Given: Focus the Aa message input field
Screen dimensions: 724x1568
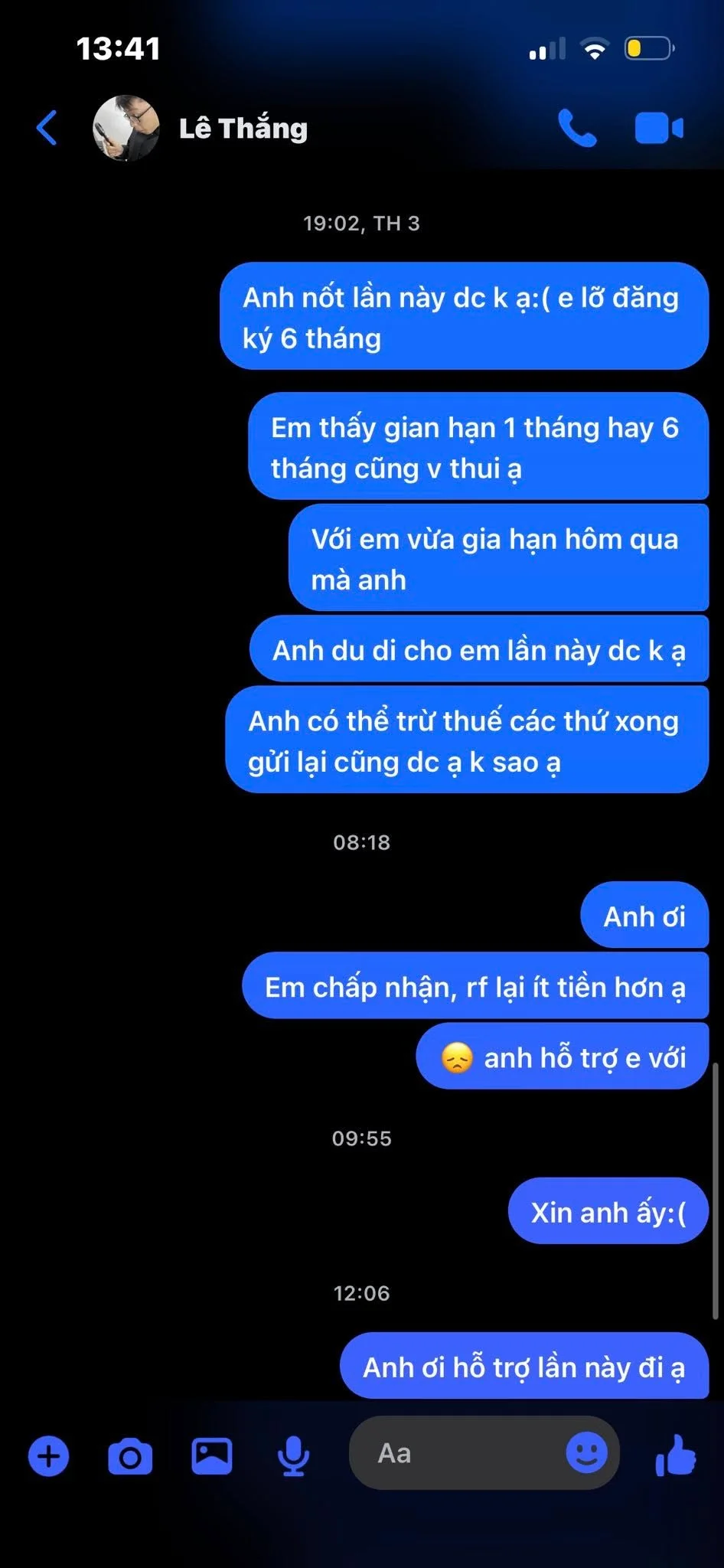Looking at the screenshot, I should [459, 1453].
